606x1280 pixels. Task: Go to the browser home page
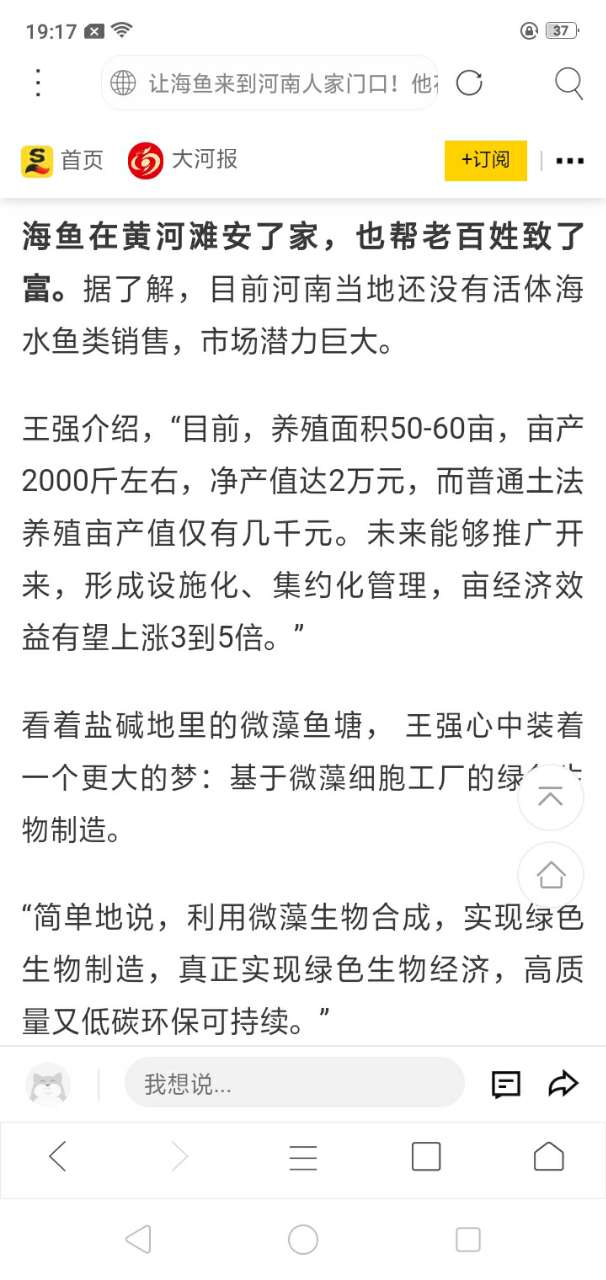coord(548,1157)
